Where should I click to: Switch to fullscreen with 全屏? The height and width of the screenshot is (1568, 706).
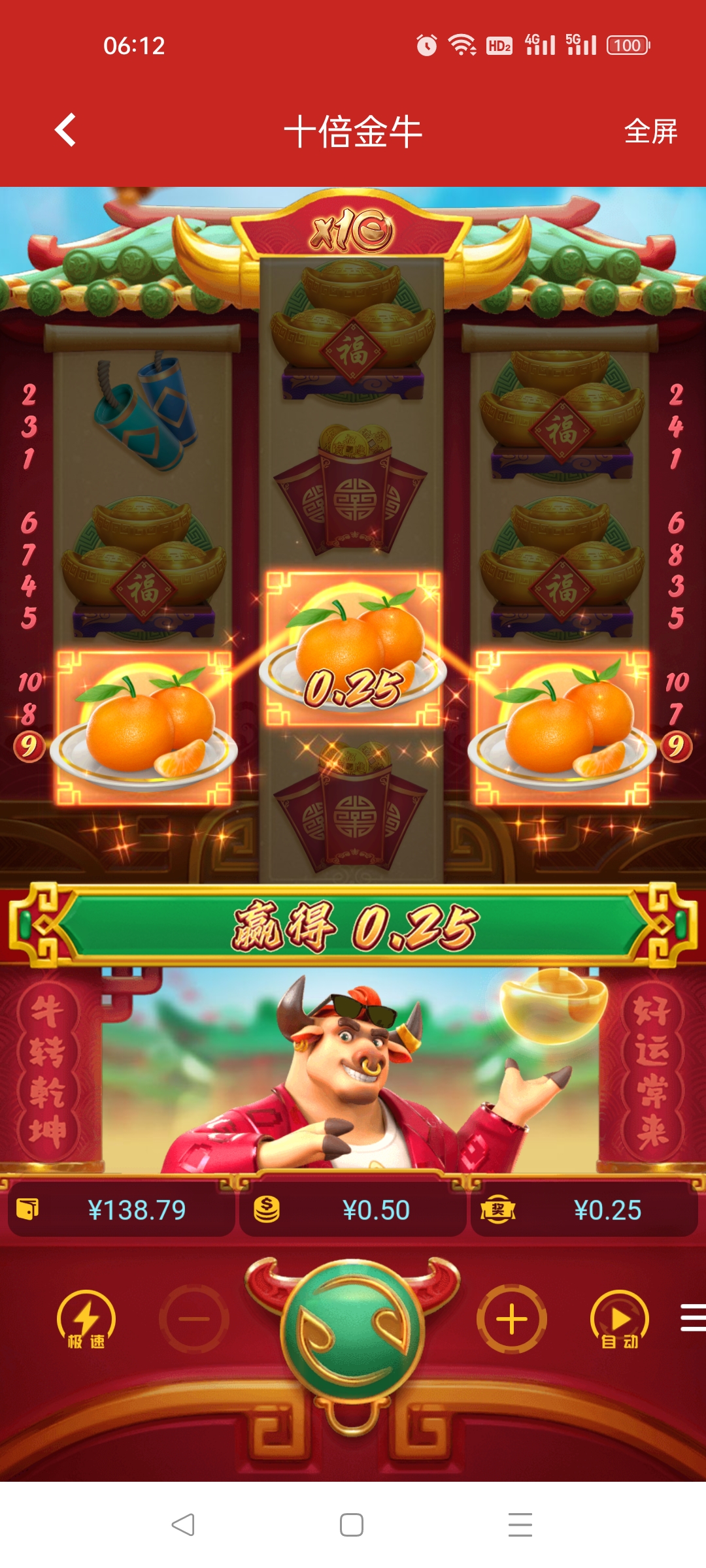point(650,131)
